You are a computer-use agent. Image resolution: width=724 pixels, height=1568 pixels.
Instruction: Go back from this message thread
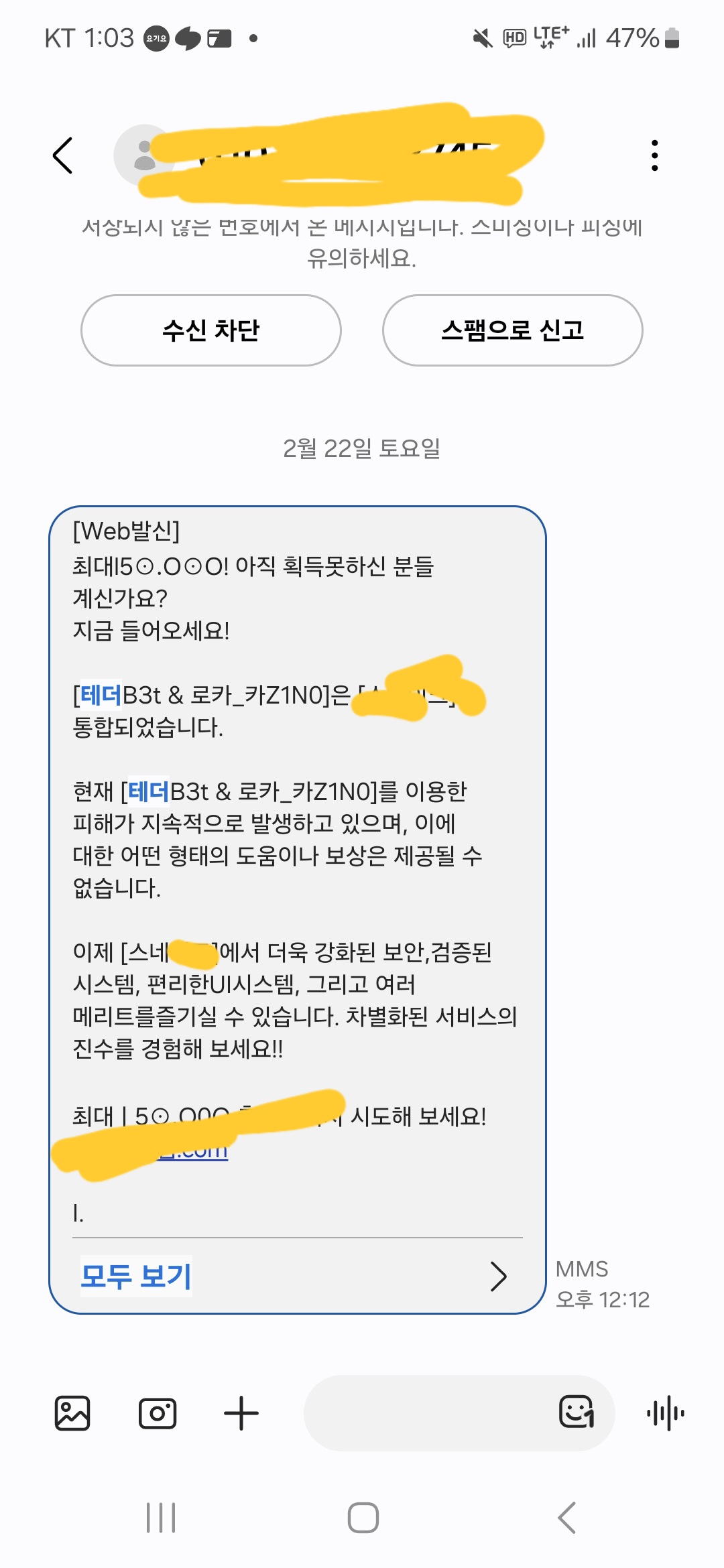click(x=62, y=155)
